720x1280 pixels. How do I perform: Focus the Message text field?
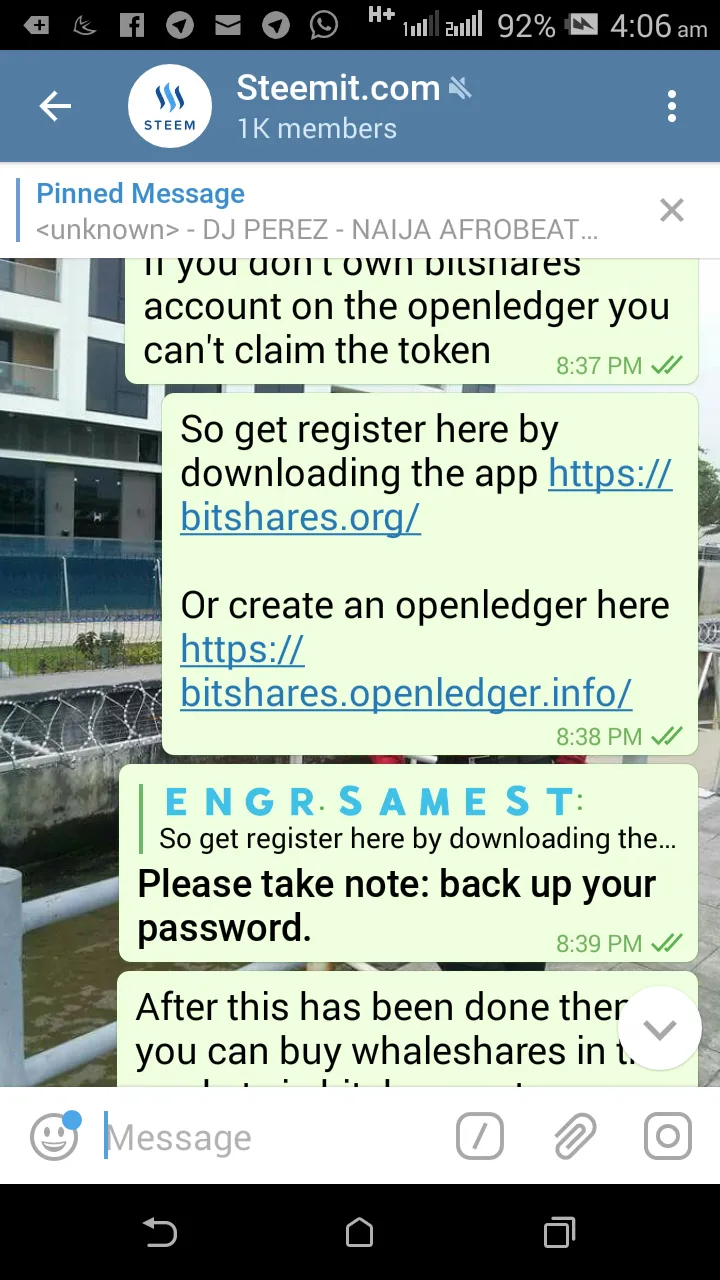(270, 1137)
